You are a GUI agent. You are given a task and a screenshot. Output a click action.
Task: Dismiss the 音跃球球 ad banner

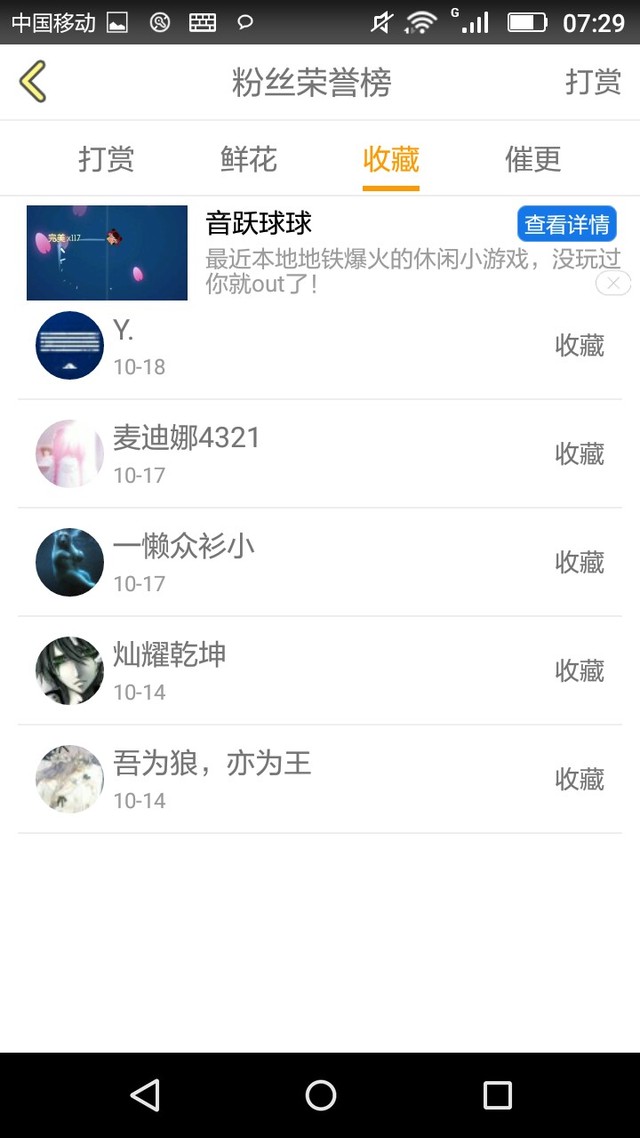pos(613,283)
